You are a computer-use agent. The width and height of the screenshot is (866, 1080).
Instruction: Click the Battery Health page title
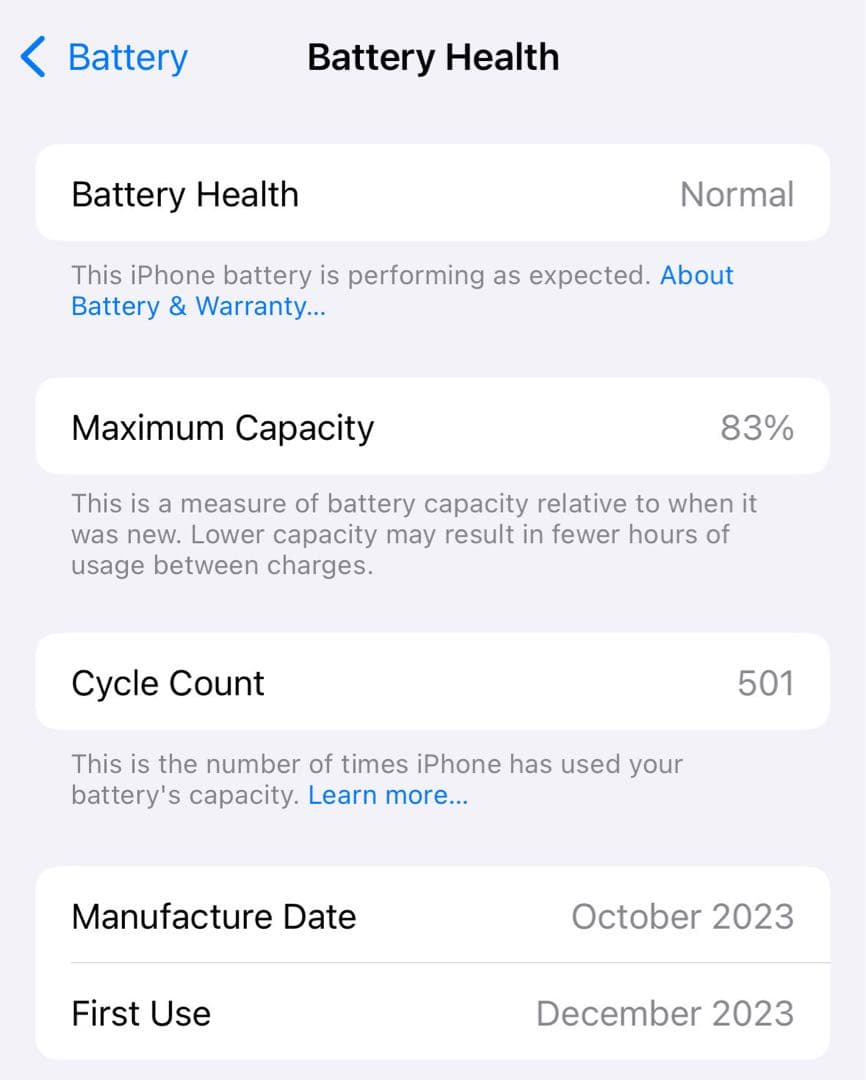433,57
